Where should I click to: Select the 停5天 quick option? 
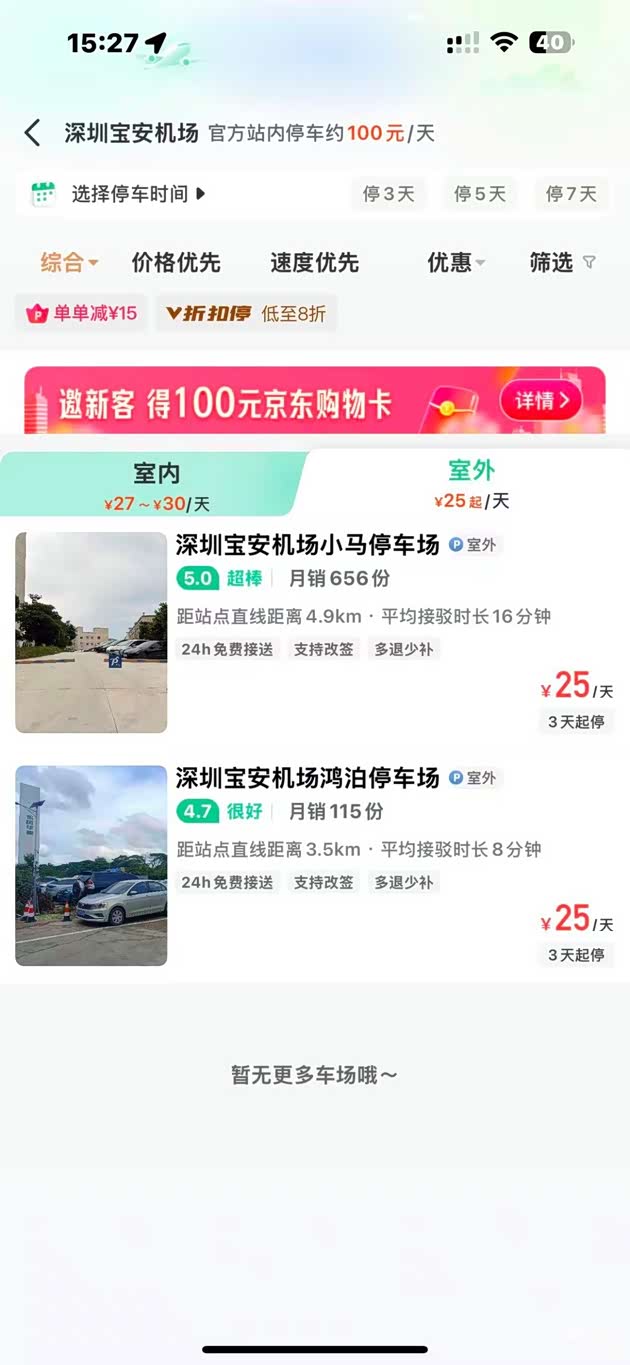[x=480, y=194]
